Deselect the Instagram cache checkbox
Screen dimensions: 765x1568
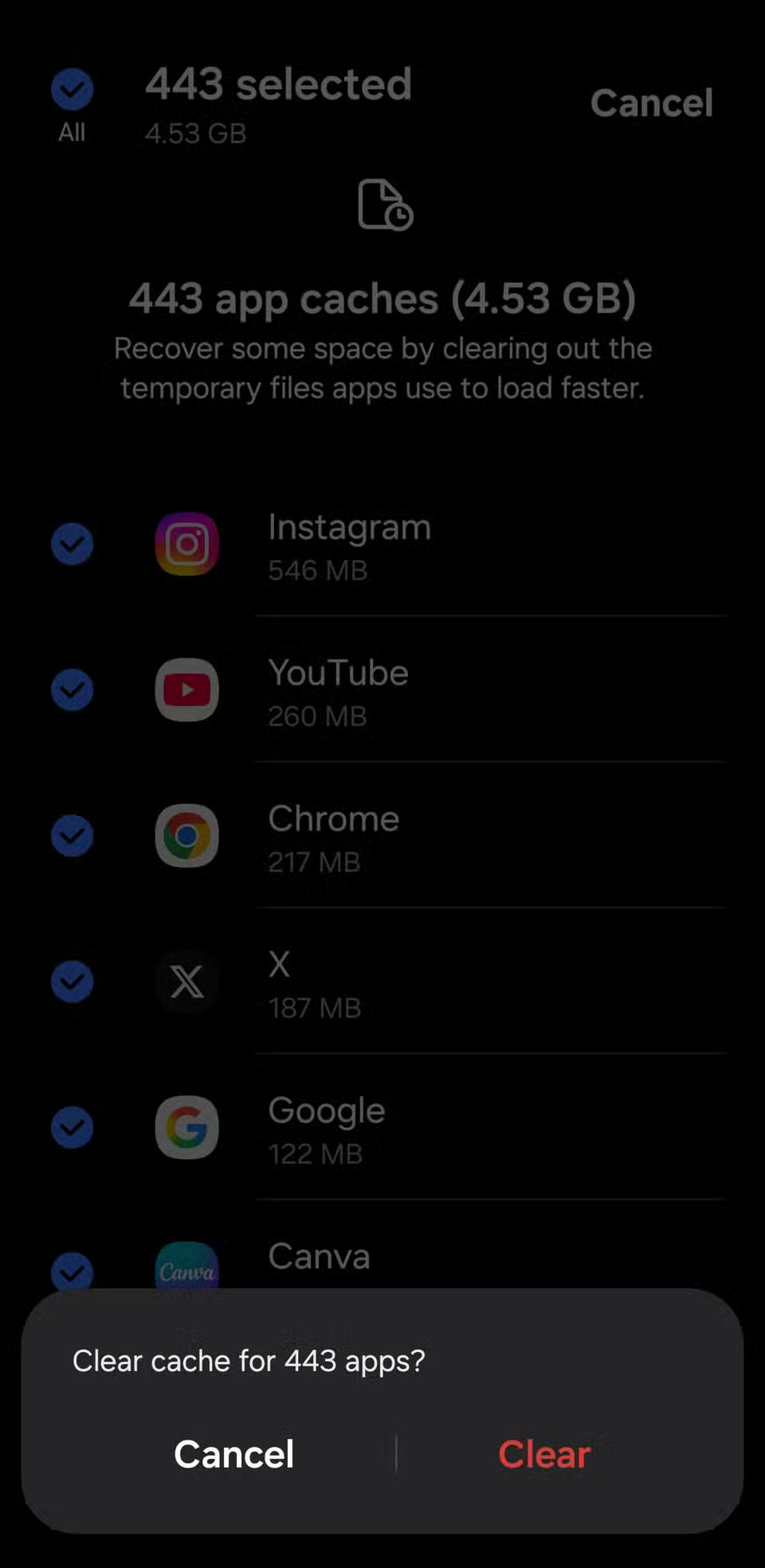[x=72, y=544]
